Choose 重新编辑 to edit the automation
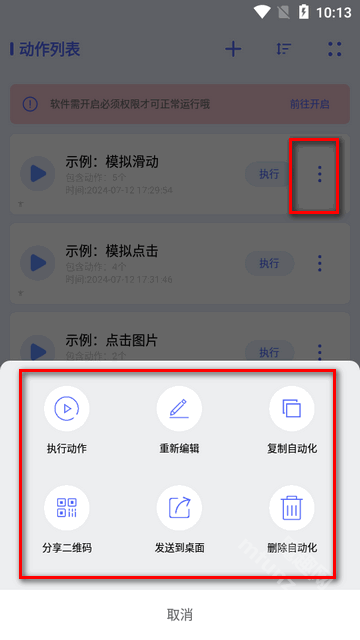 coord(179,420)
